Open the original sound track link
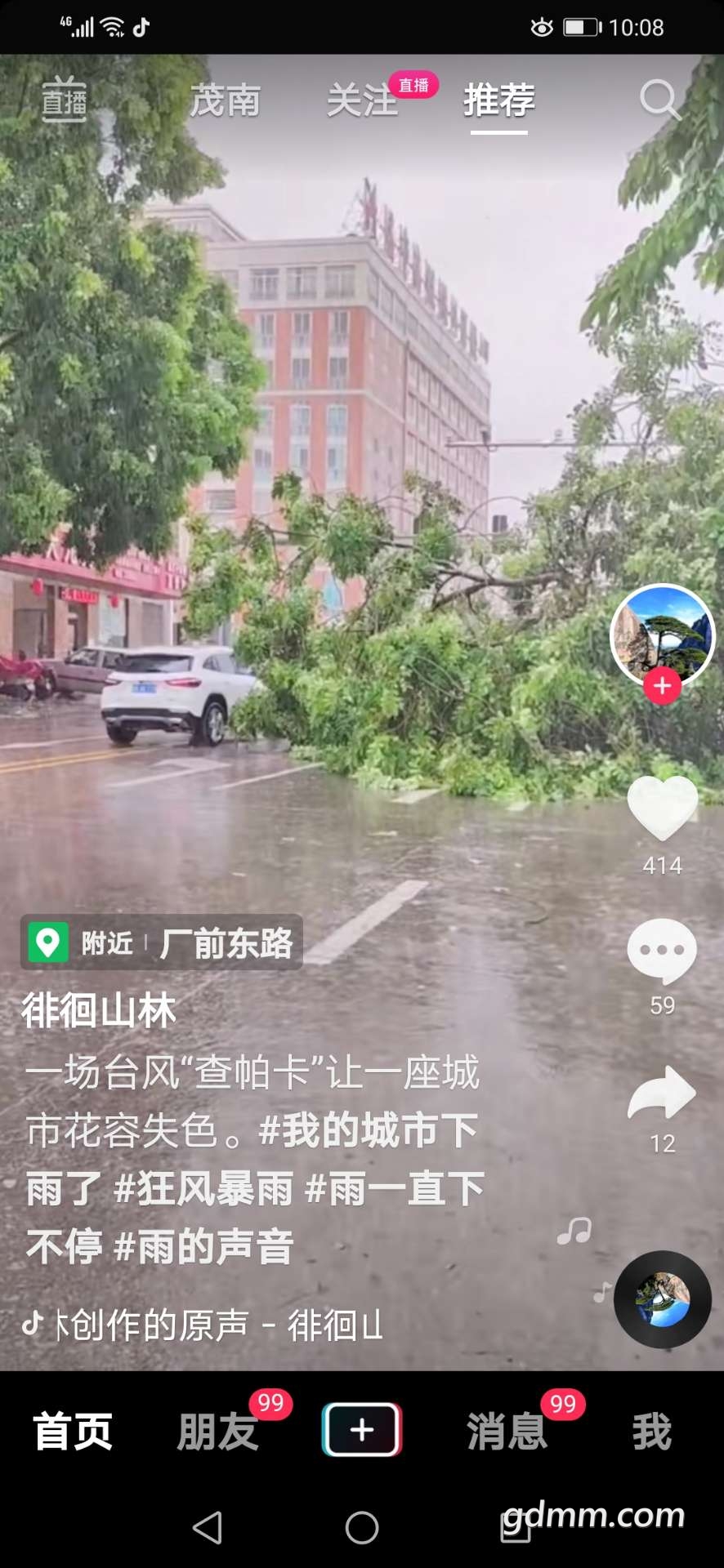 (204, 1325)
